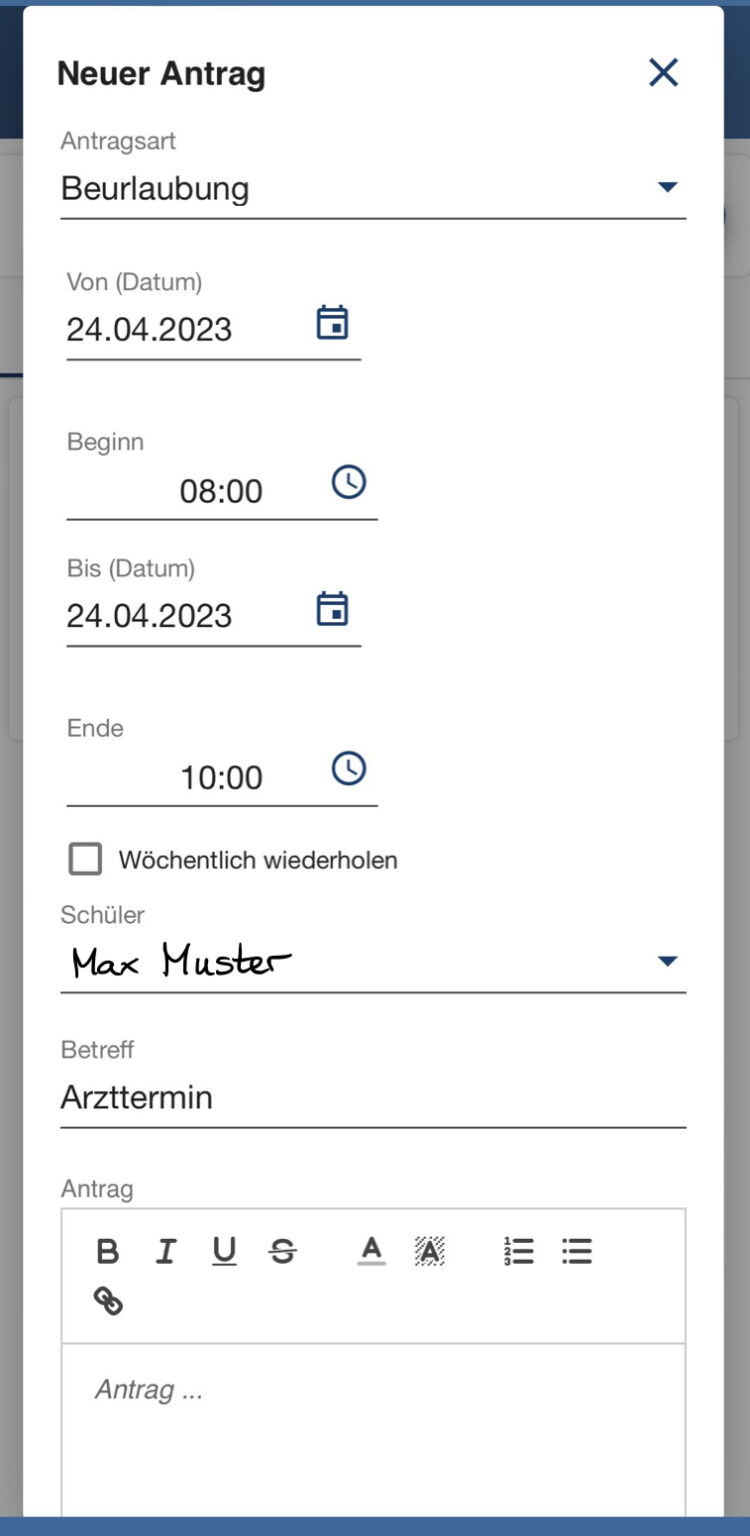Close the Neuer Antrag dialog
This screenshot has height=1536, width=750.
663,73
